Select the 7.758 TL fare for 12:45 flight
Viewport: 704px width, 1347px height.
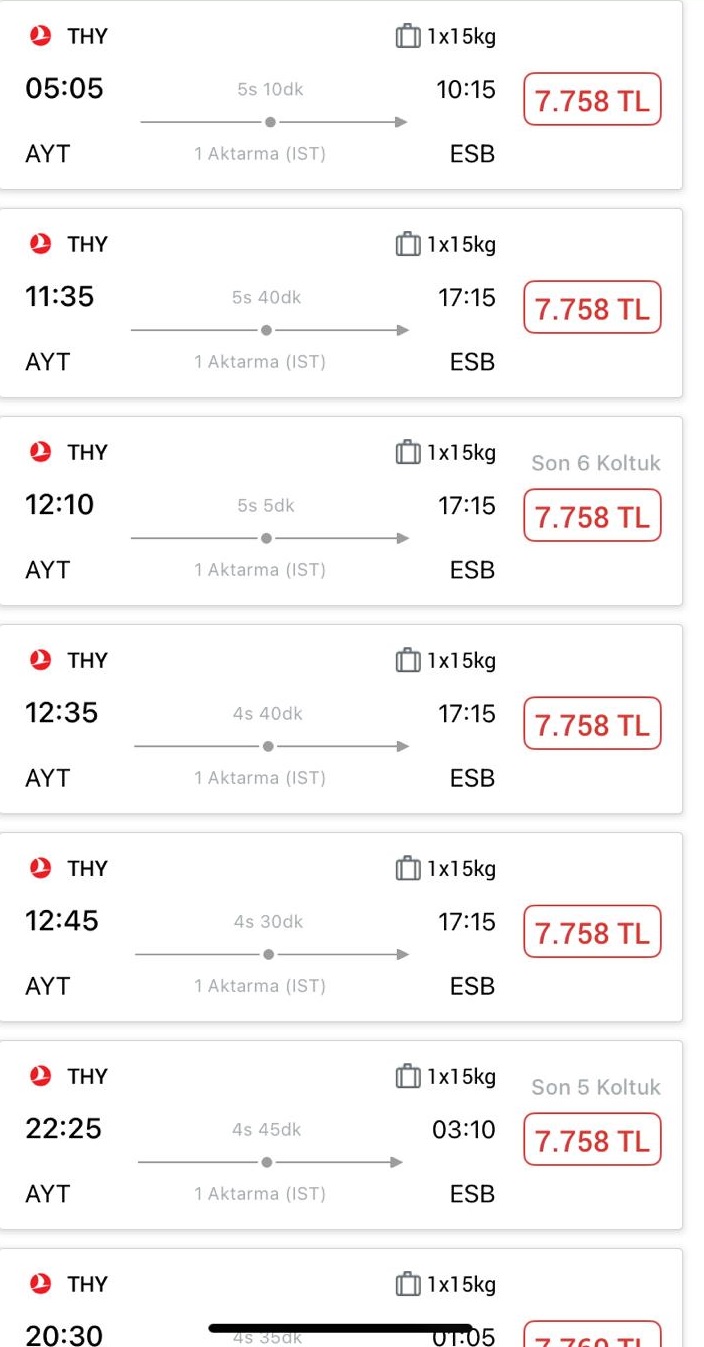pyautogui.click(x=592, y=932)
